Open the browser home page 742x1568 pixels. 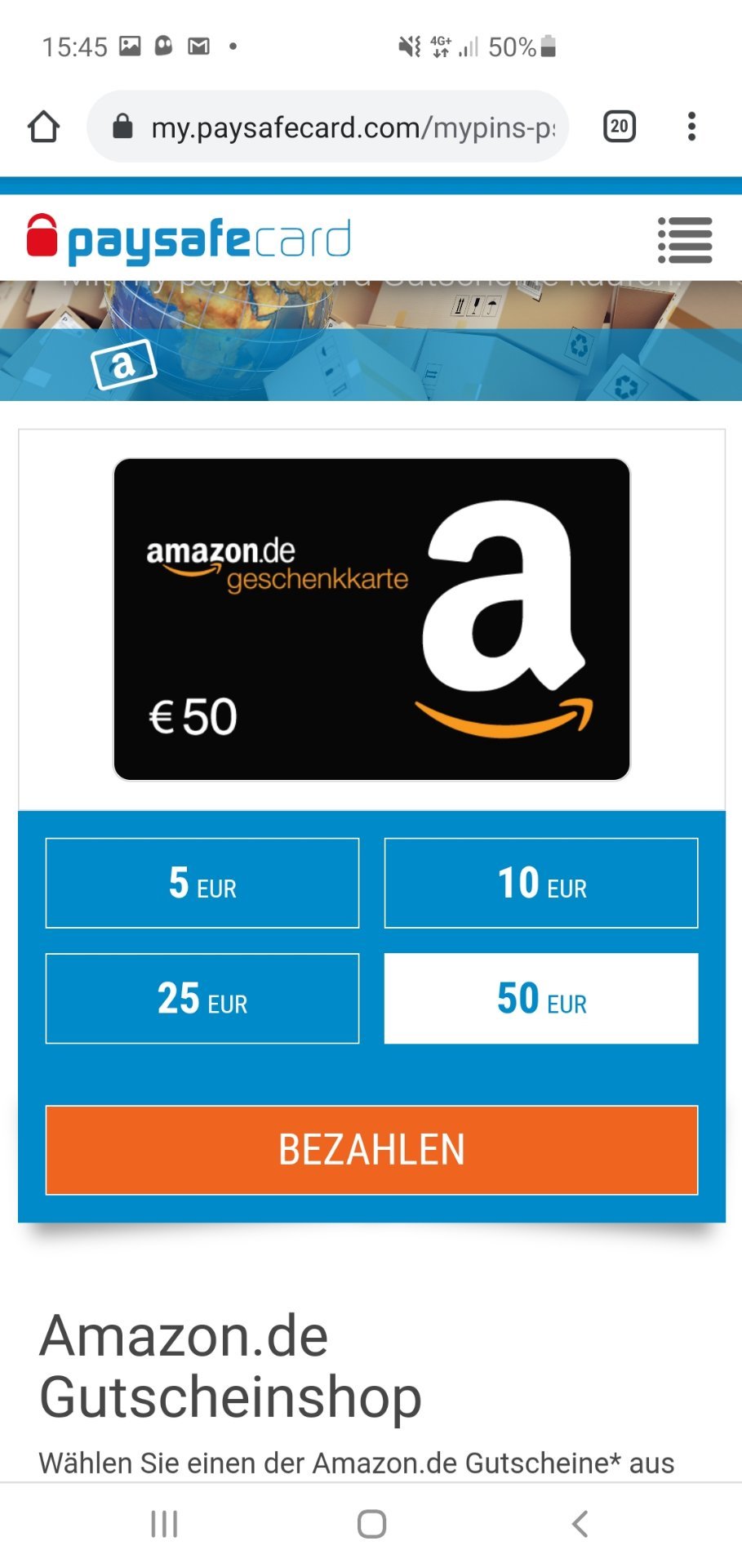click(x=44, y=127)
